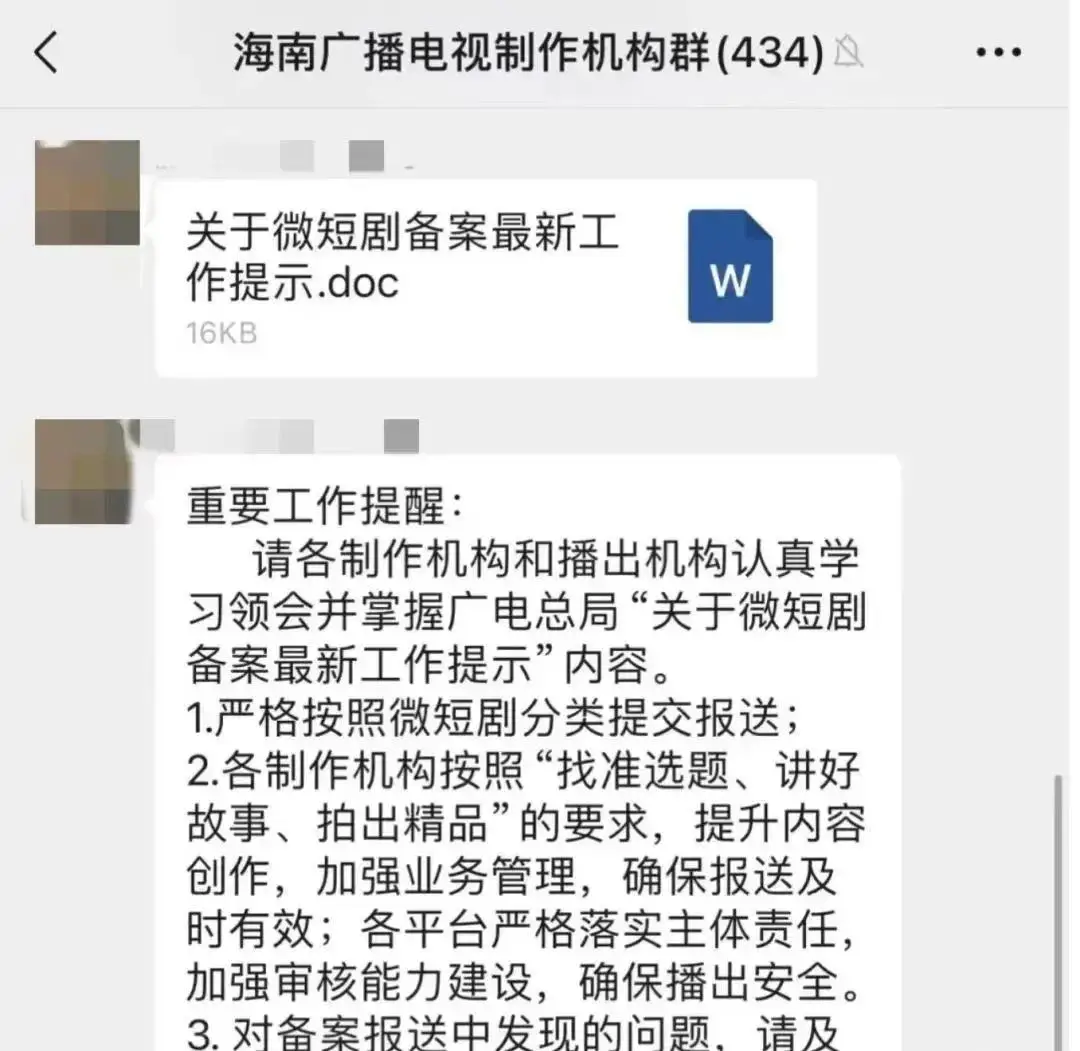Tap the avatar above the 重要工作提醒 message

point(87,471)
